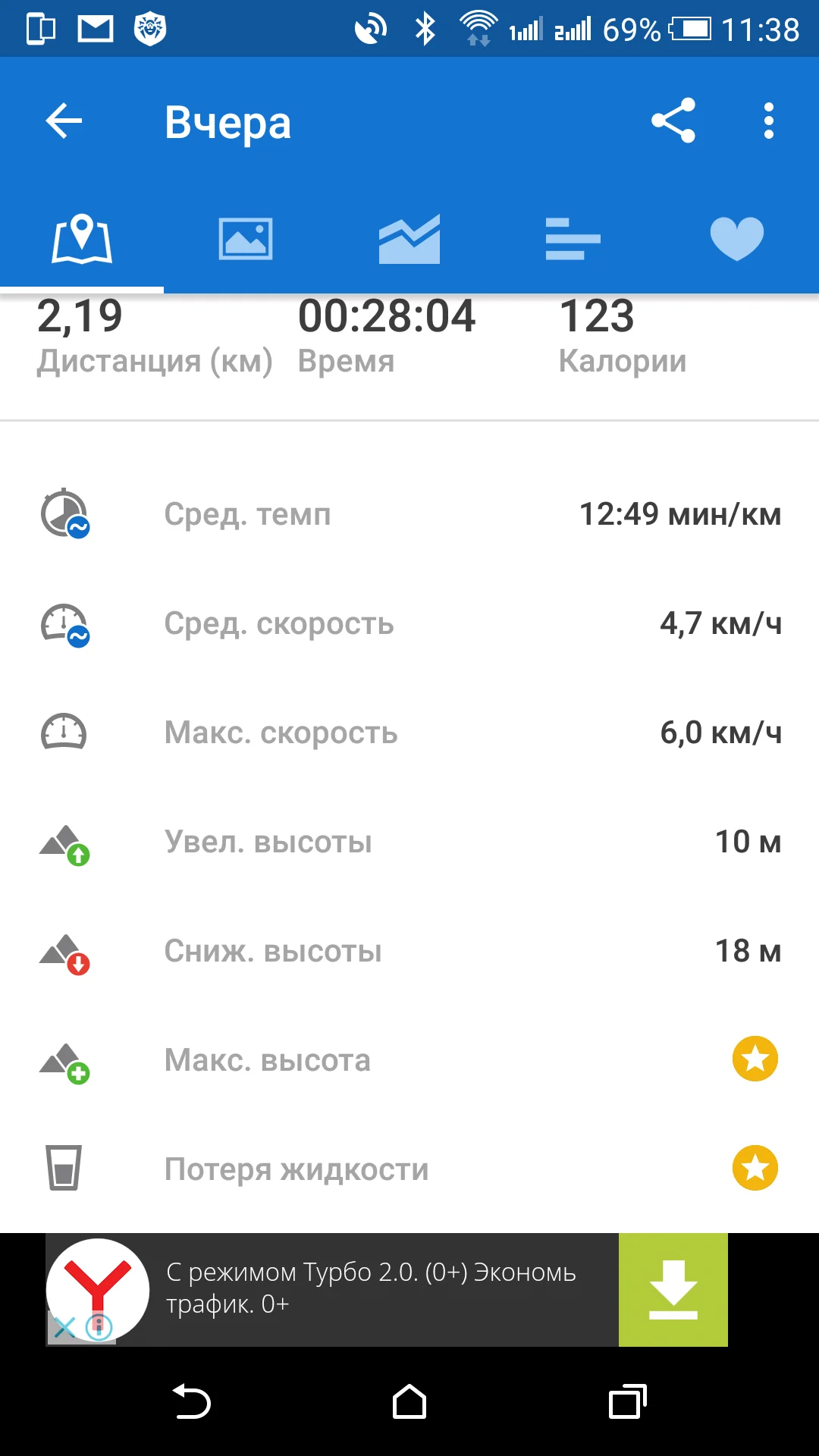Switch to the photos tab
The height and width of the screenshot is (1456, 819).
coord(246,240)
